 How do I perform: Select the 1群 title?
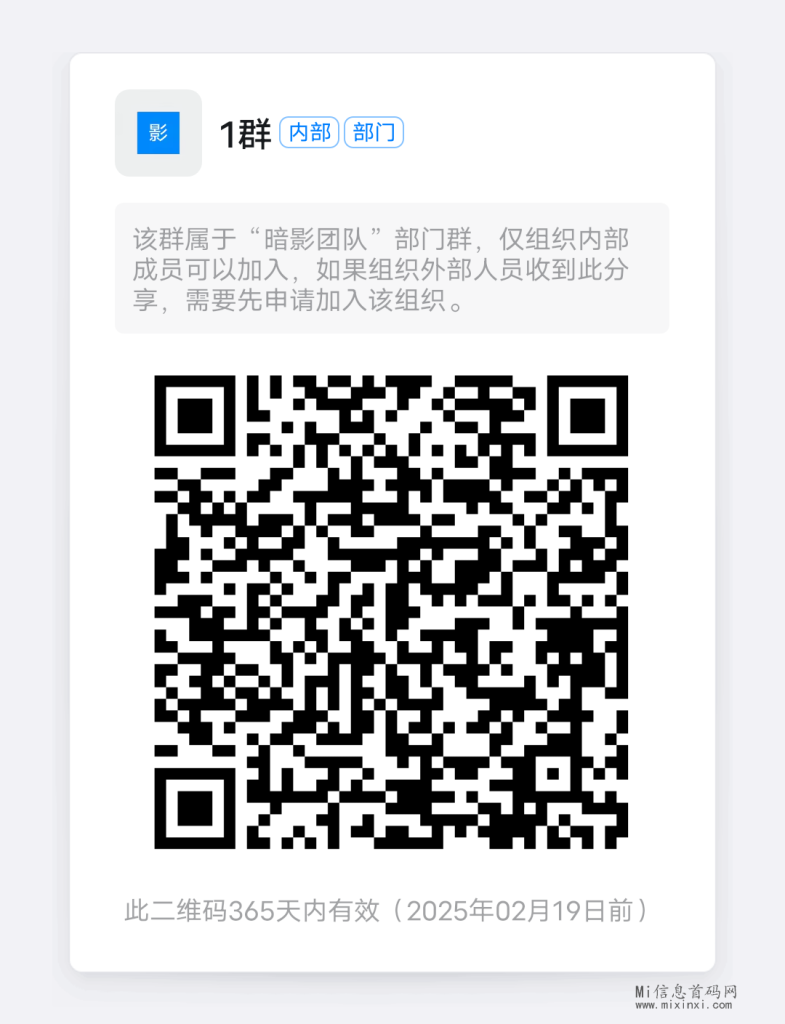[243, 132]
